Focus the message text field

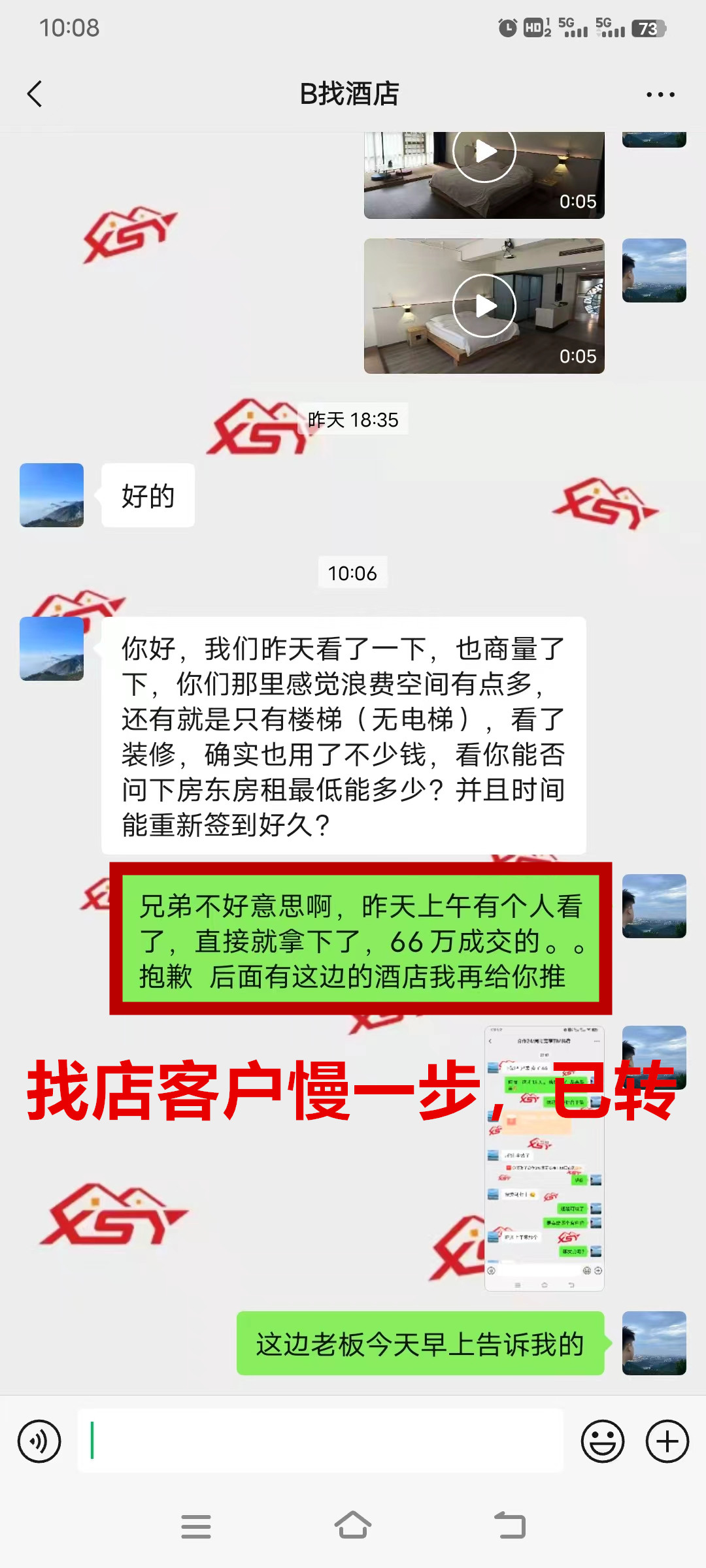(320, 1441)
